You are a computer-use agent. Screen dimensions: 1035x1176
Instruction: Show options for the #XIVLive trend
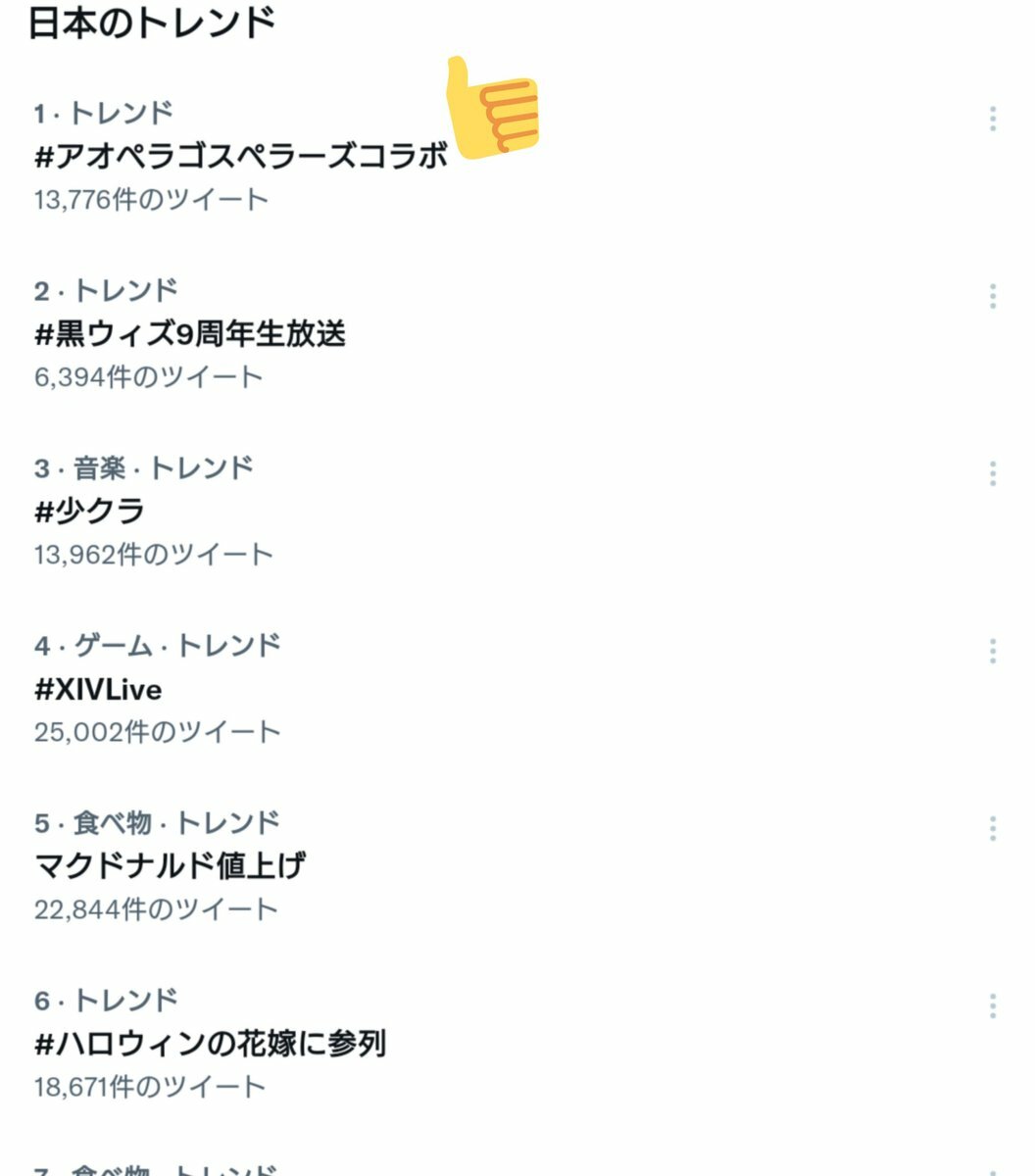[x=992, y=651]
